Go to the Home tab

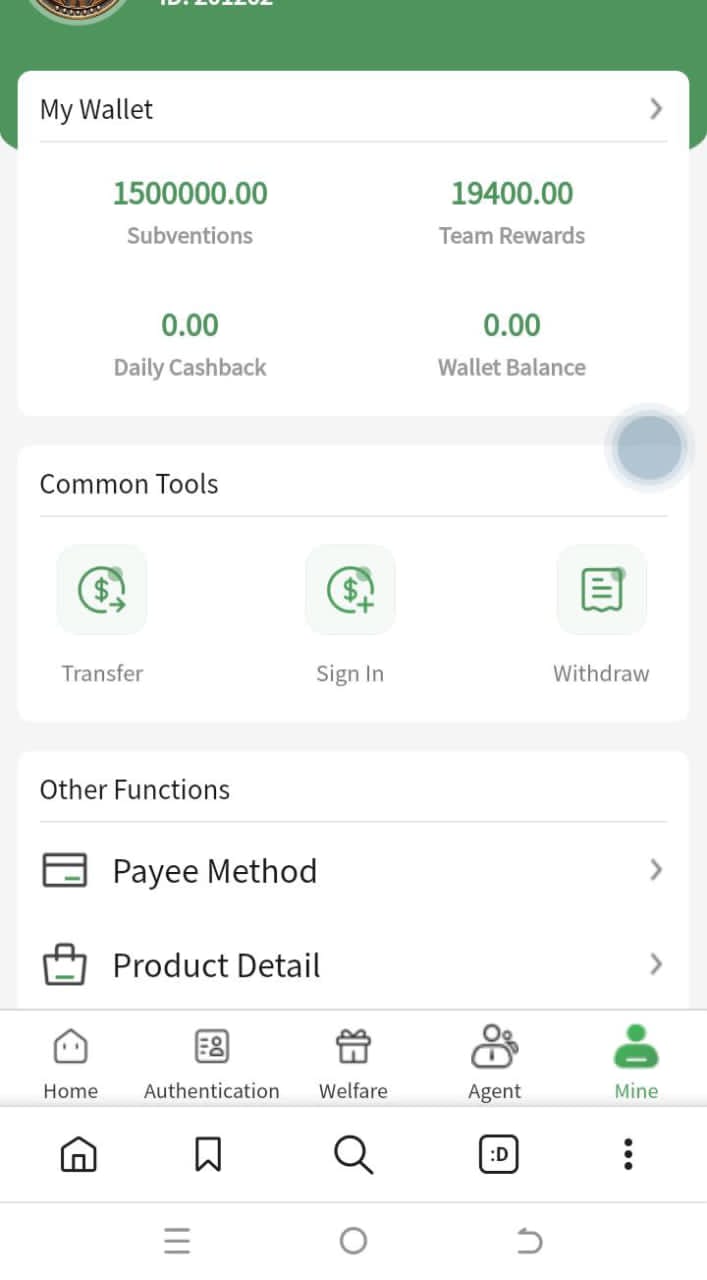(70, 1062)
